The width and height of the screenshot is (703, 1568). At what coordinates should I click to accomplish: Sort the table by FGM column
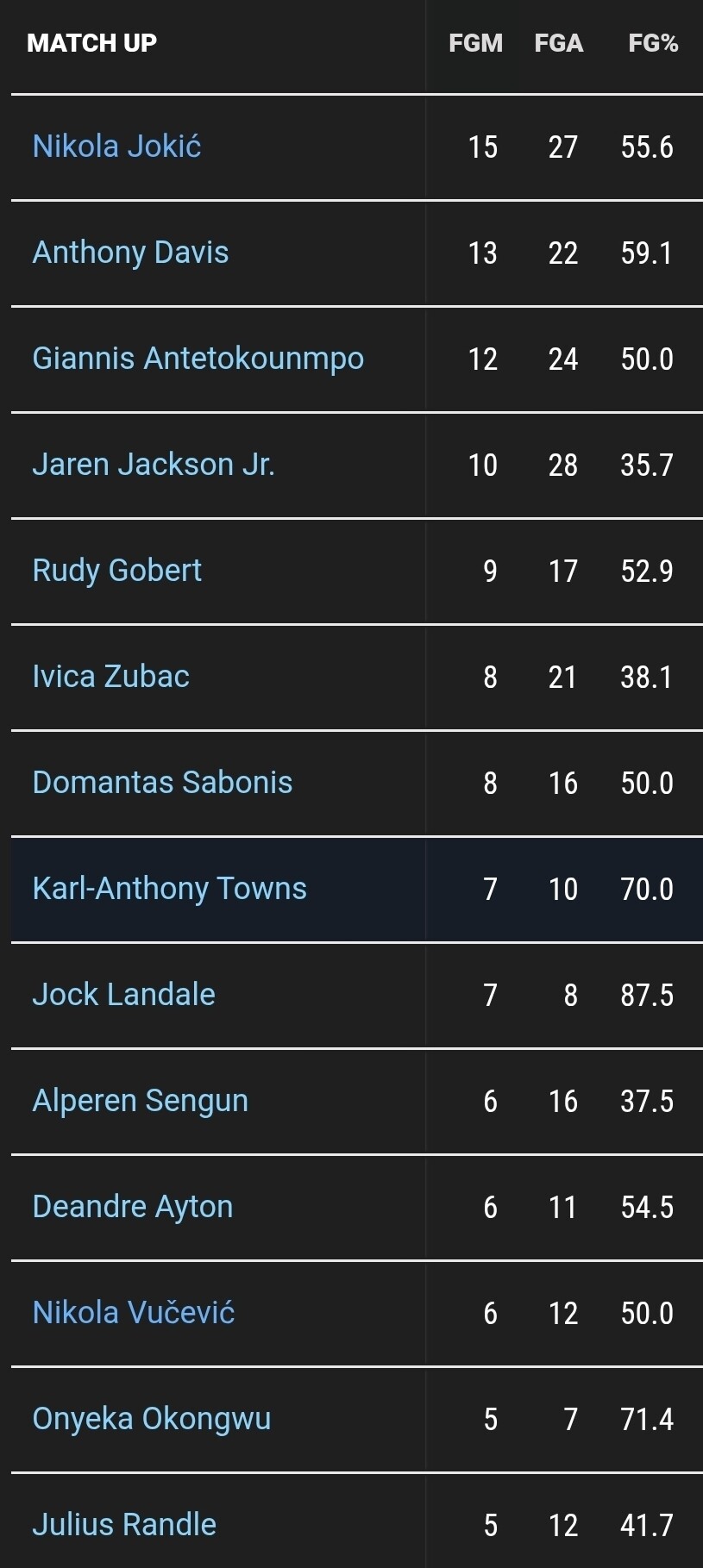(x=475, y=43)
